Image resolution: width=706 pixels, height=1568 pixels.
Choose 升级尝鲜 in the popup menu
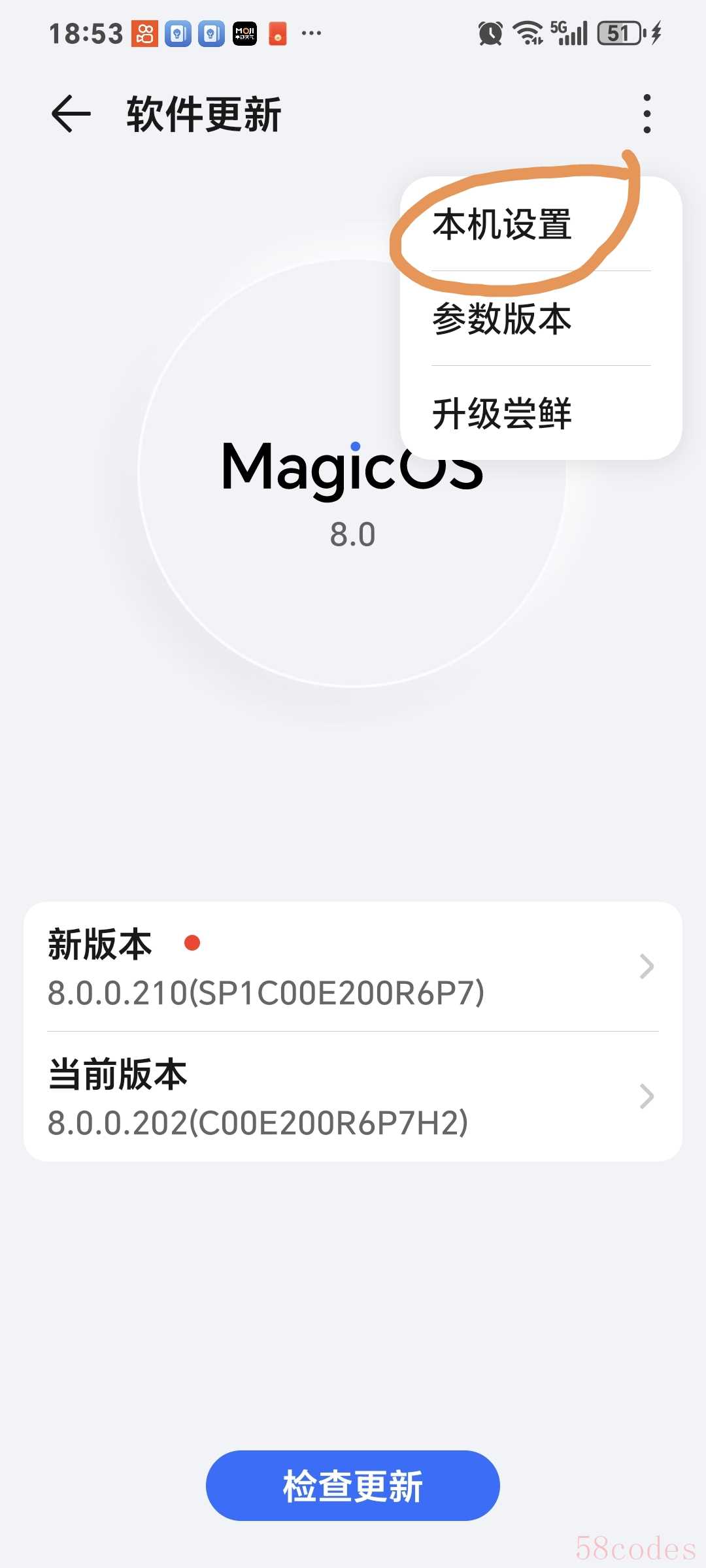pyautogui.click(x=502, y=414)
